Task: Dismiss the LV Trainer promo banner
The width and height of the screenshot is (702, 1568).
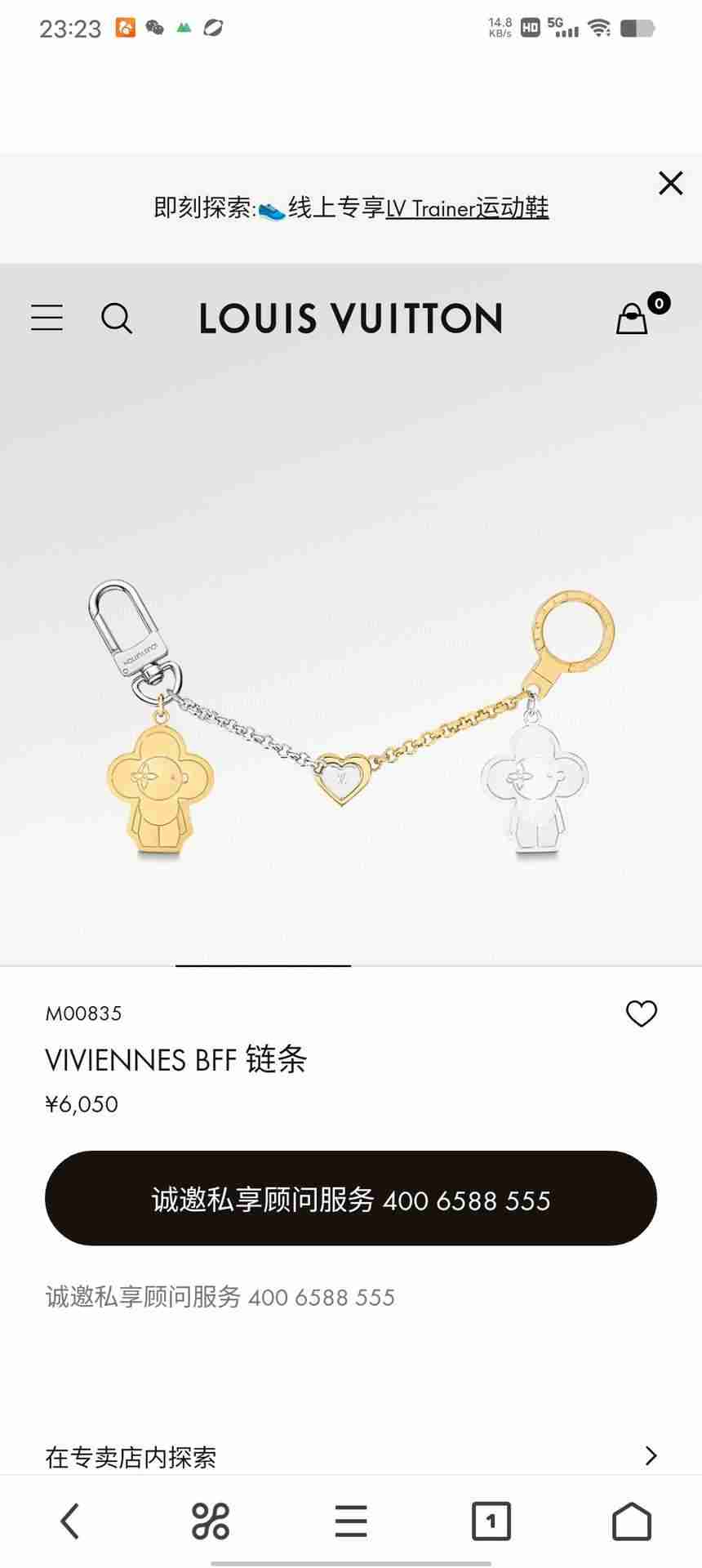Action: (x=670, y=183)
